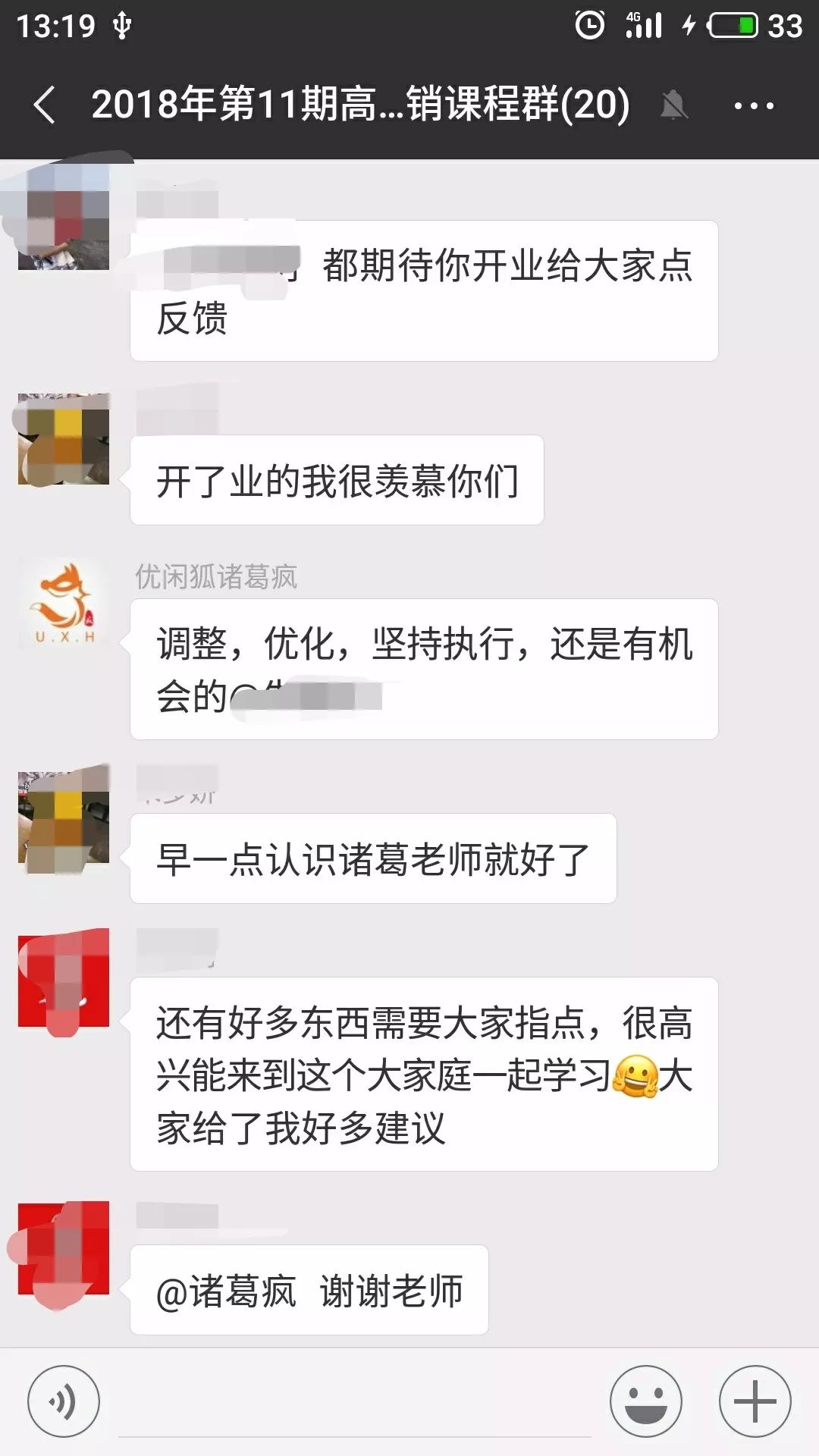Open the emoji picker
This screenshot has height=1456, width=819.
click(x=645, y=1401)
